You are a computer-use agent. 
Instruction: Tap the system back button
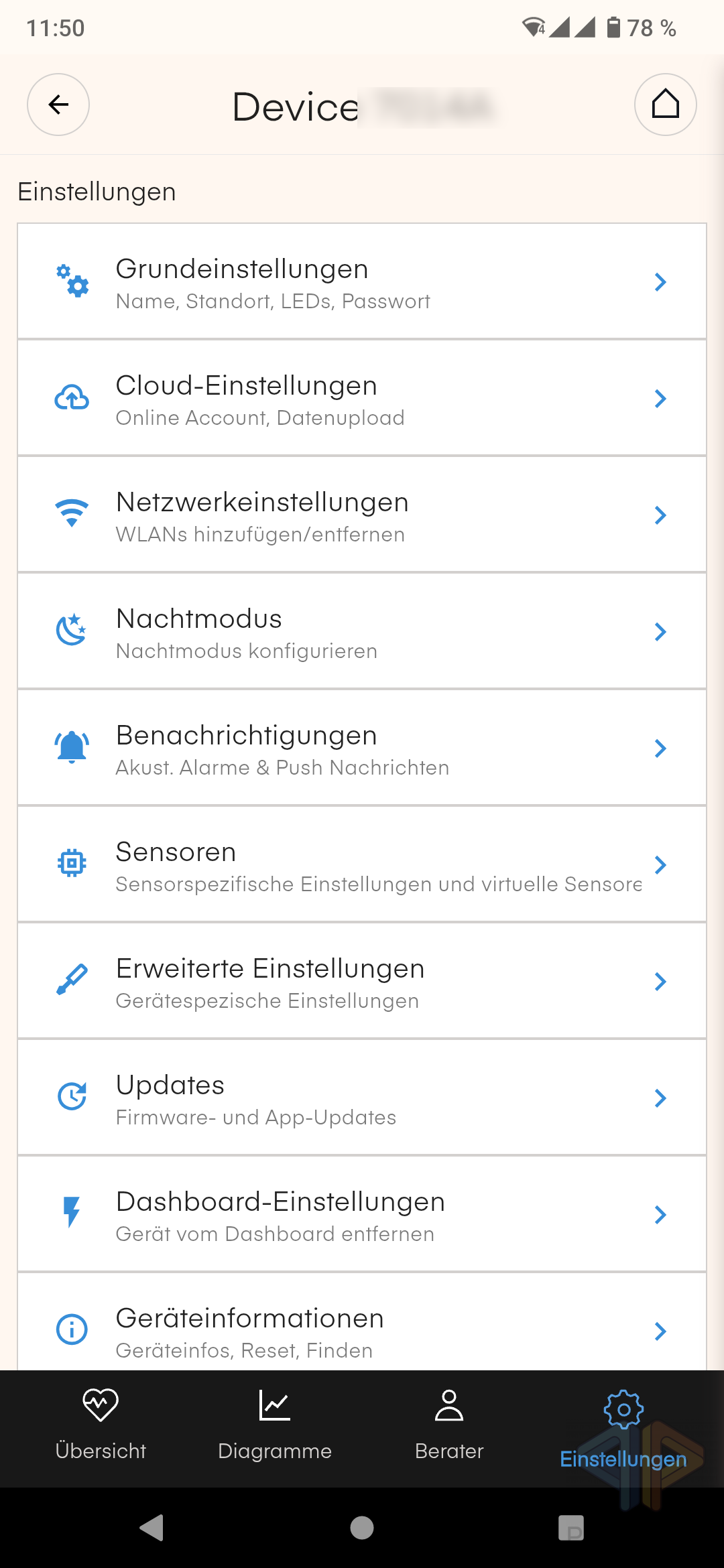click(152, 1528)
